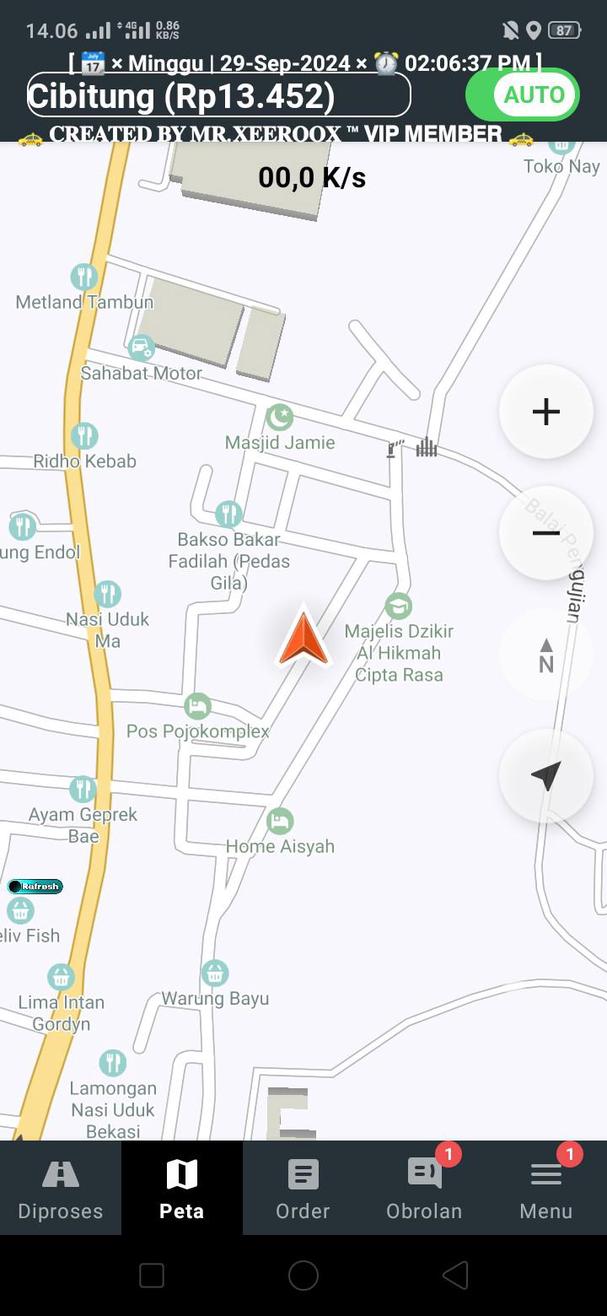This screenshot has width=607, height=1316.
Task: Toggle the AUTO switch off
Action: point(522,95)
